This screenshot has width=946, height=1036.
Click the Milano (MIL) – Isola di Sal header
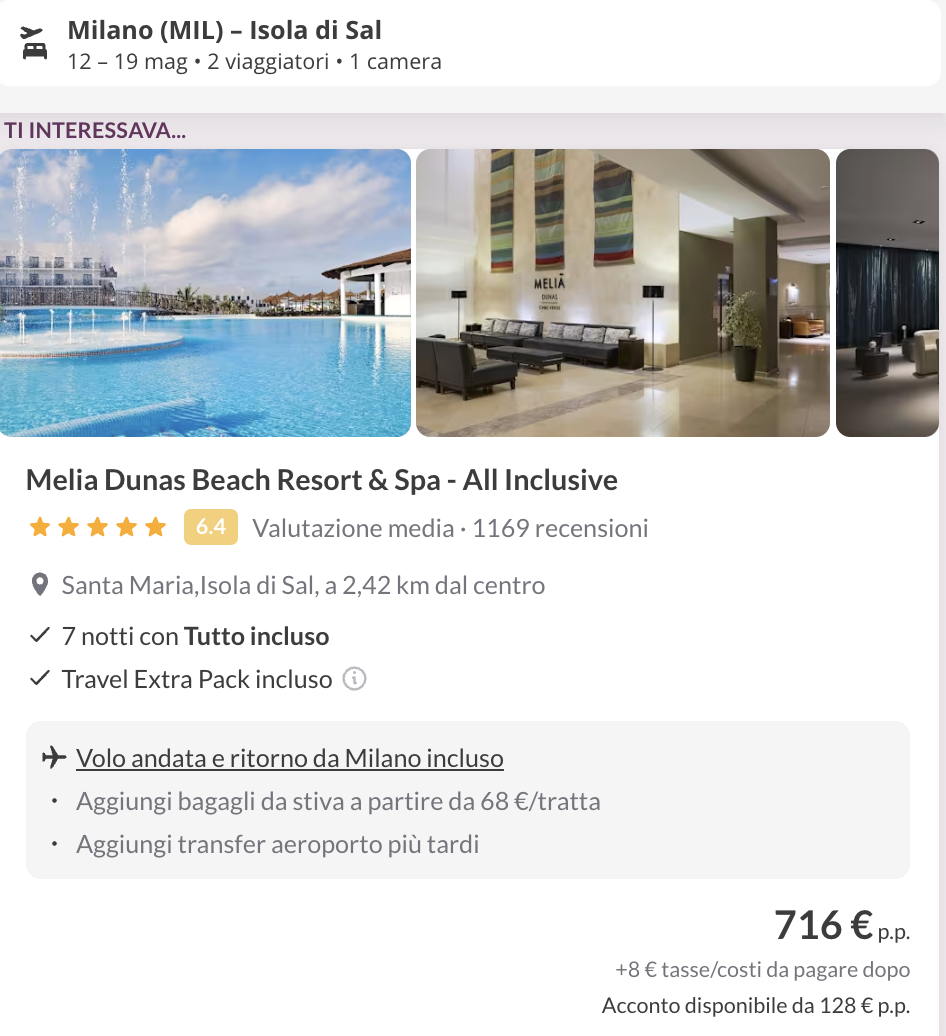click(x=224, y=30)
